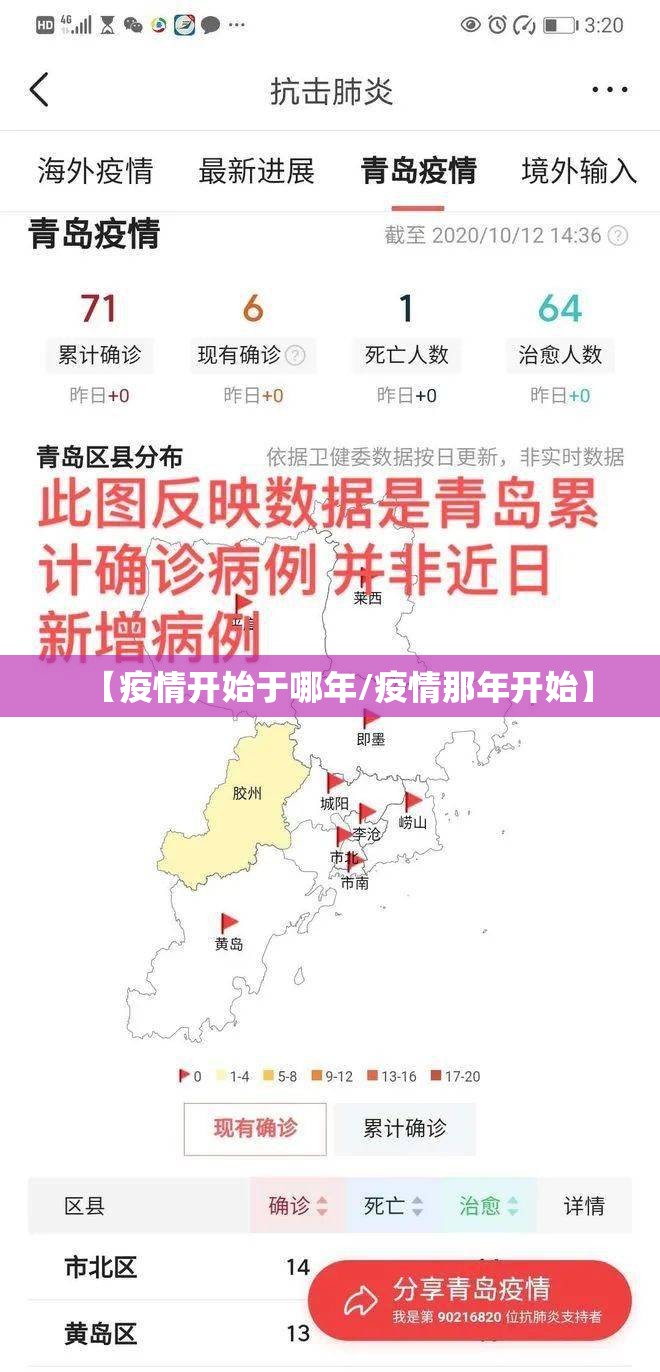Open the three-dot overflow menu
This screenshot has width=660, height=1372.
click(609, 91)
